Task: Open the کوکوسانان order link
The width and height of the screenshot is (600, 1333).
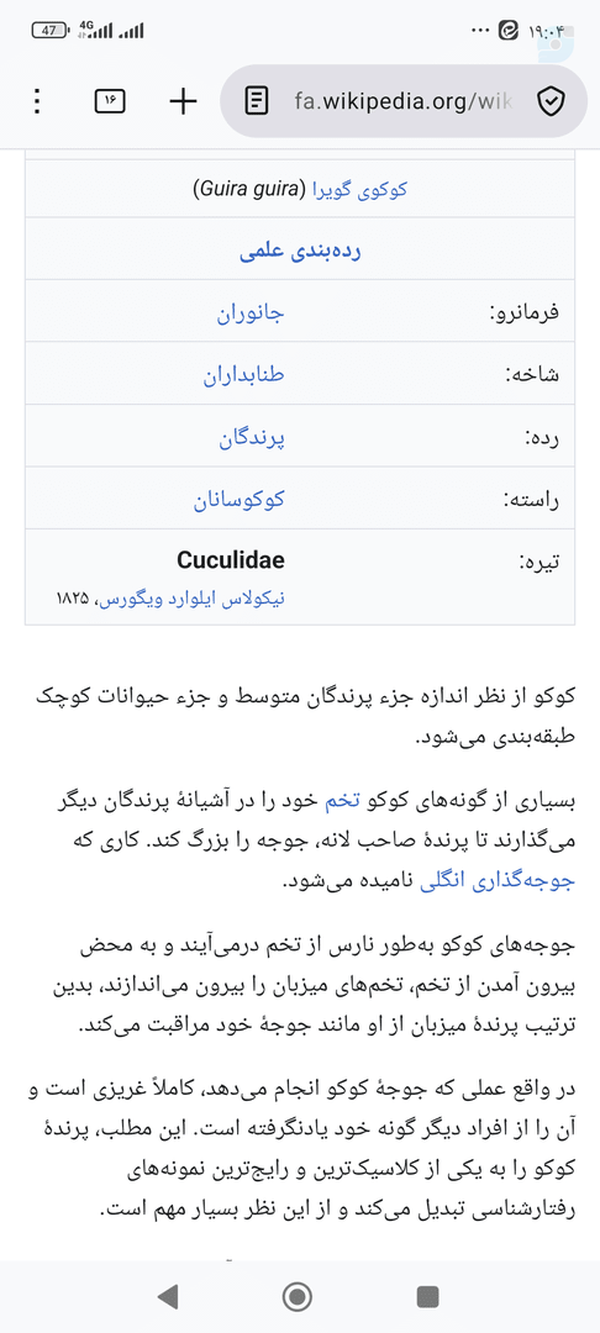Action: tap(239, 499)
